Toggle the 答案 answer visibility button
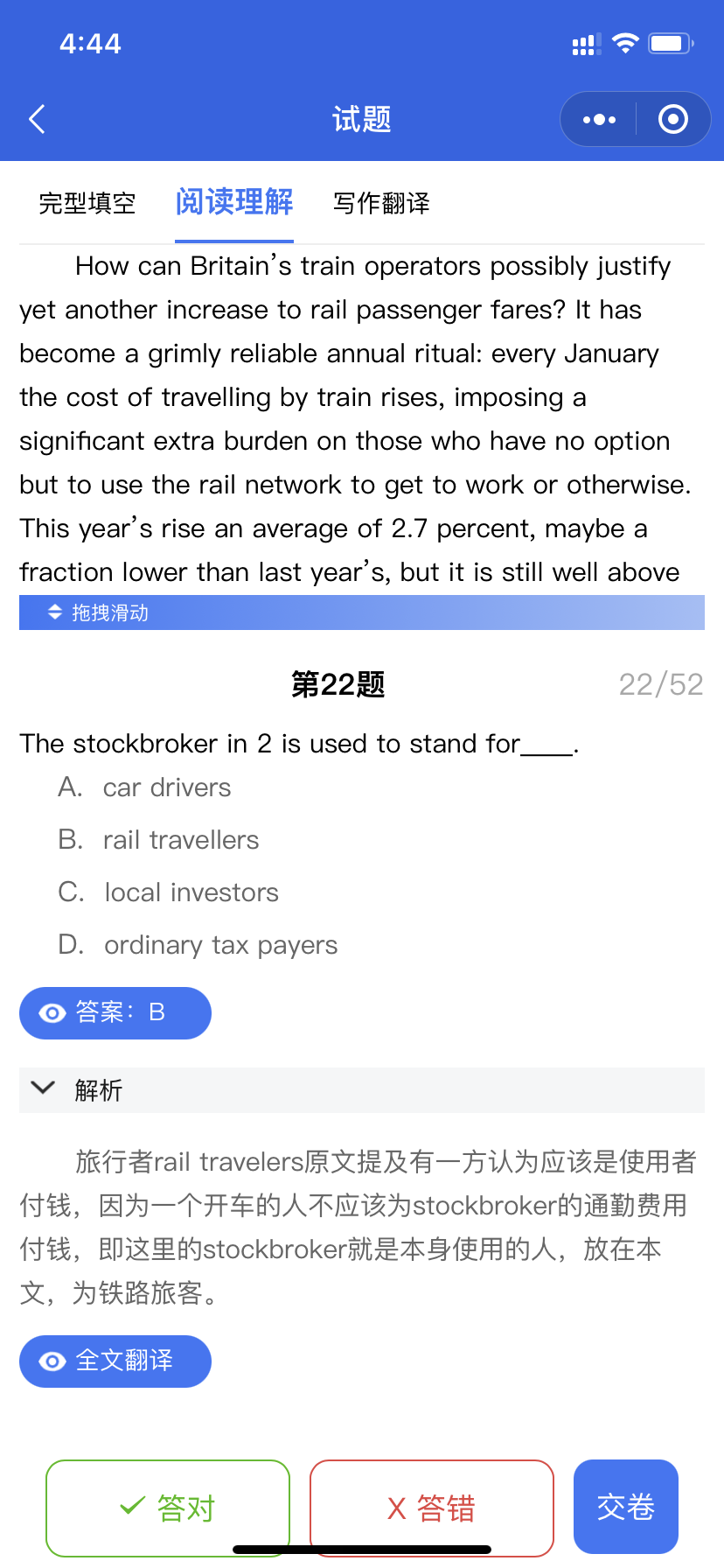Viewport: 724px width, 1568px height. [x=115, y=1012]
